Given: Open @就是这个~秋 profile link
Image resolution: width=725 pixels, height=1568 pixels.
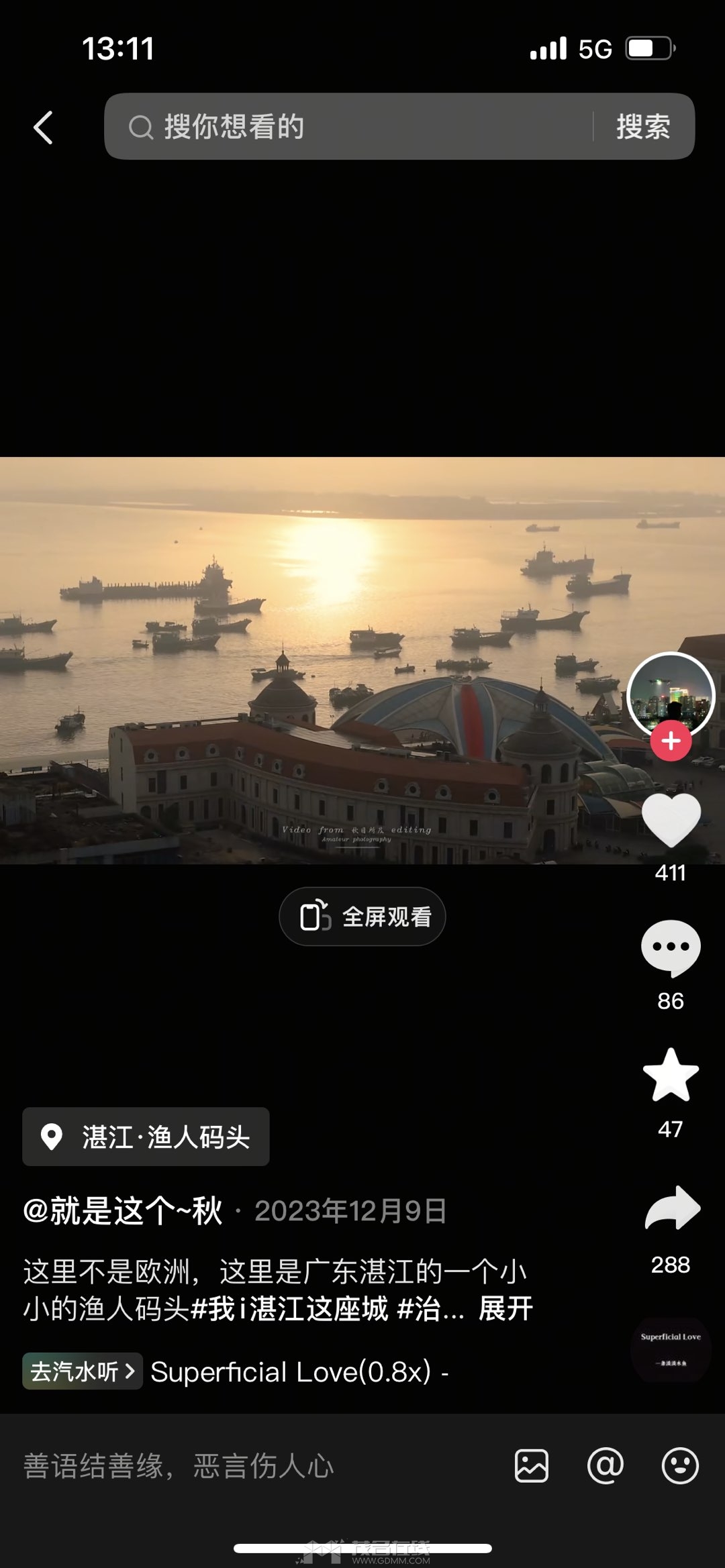Looking at the screenshot, I should click(x=123, y=1211).
